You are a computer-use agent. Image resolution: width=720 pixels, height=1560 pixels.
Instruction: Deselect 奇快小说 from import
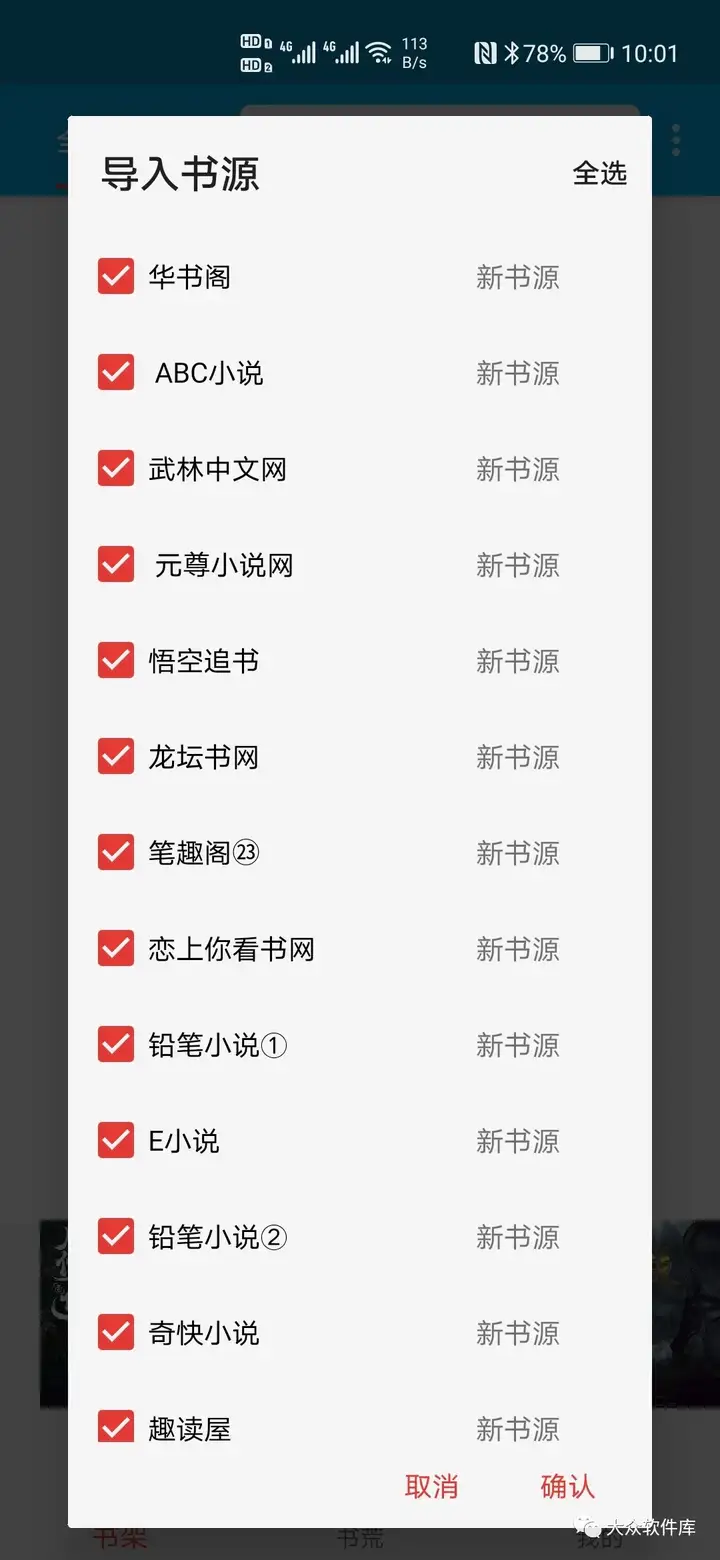tap(116, 1333)
